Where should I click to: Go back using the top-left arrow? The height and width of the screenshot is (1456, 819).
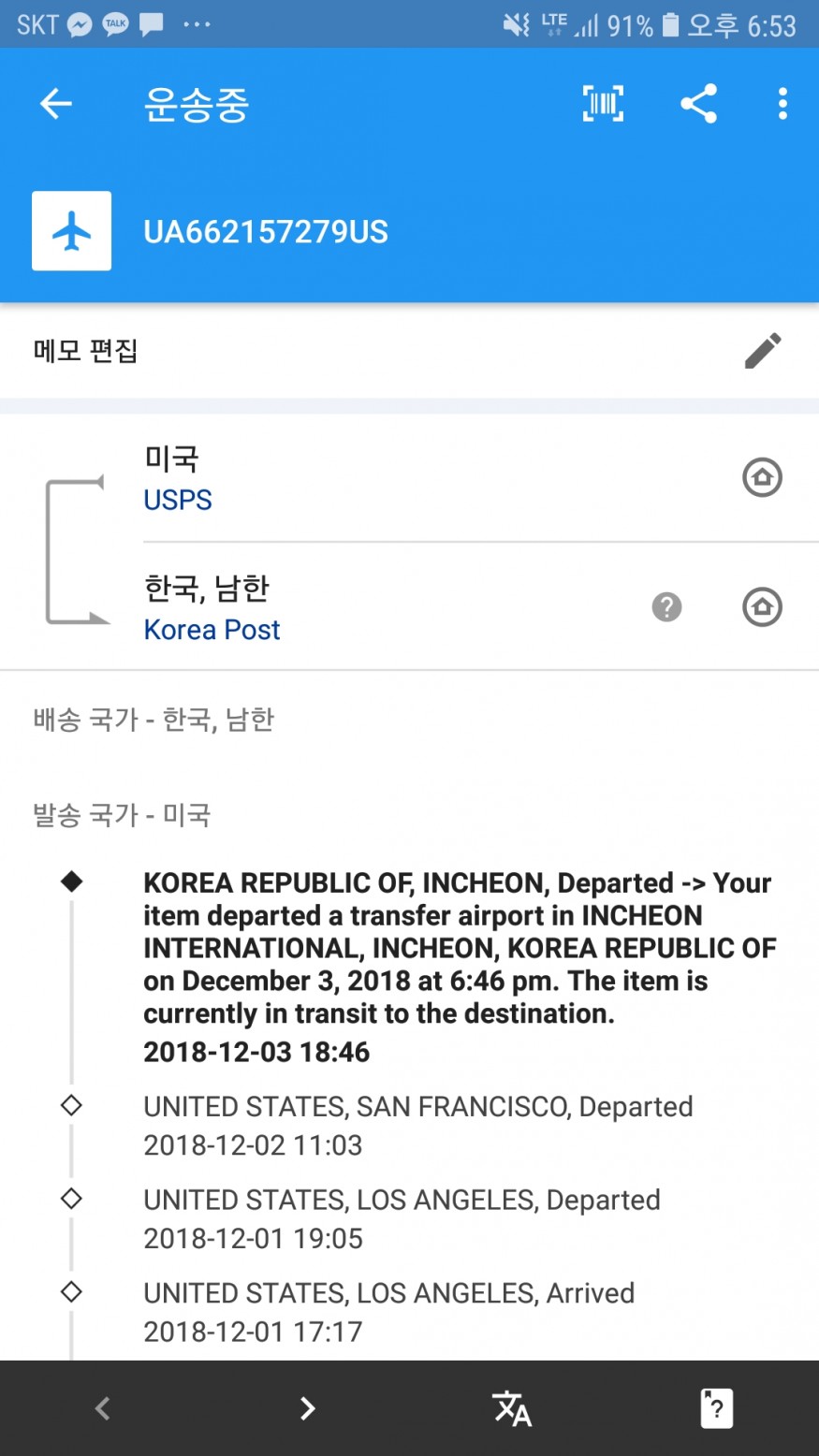pos(56,104)
